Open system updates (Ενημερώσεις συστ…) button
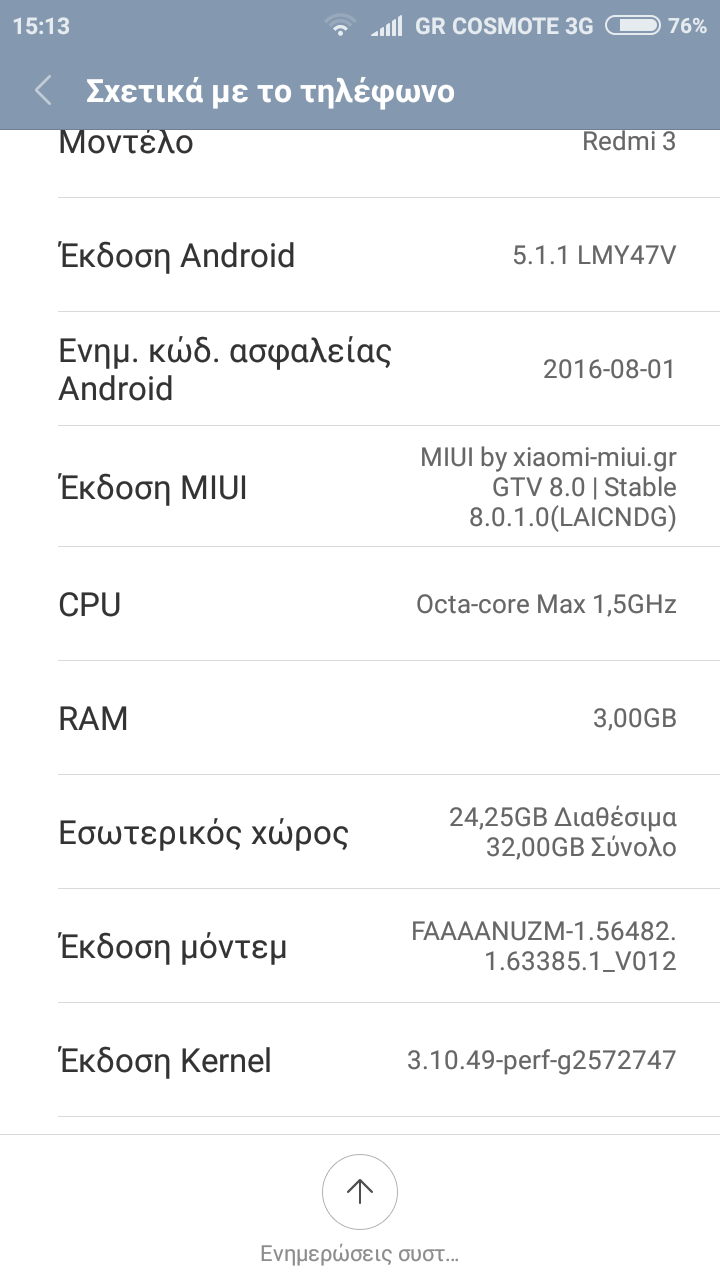720x1280 pixels. click(x=360, y=1192)
